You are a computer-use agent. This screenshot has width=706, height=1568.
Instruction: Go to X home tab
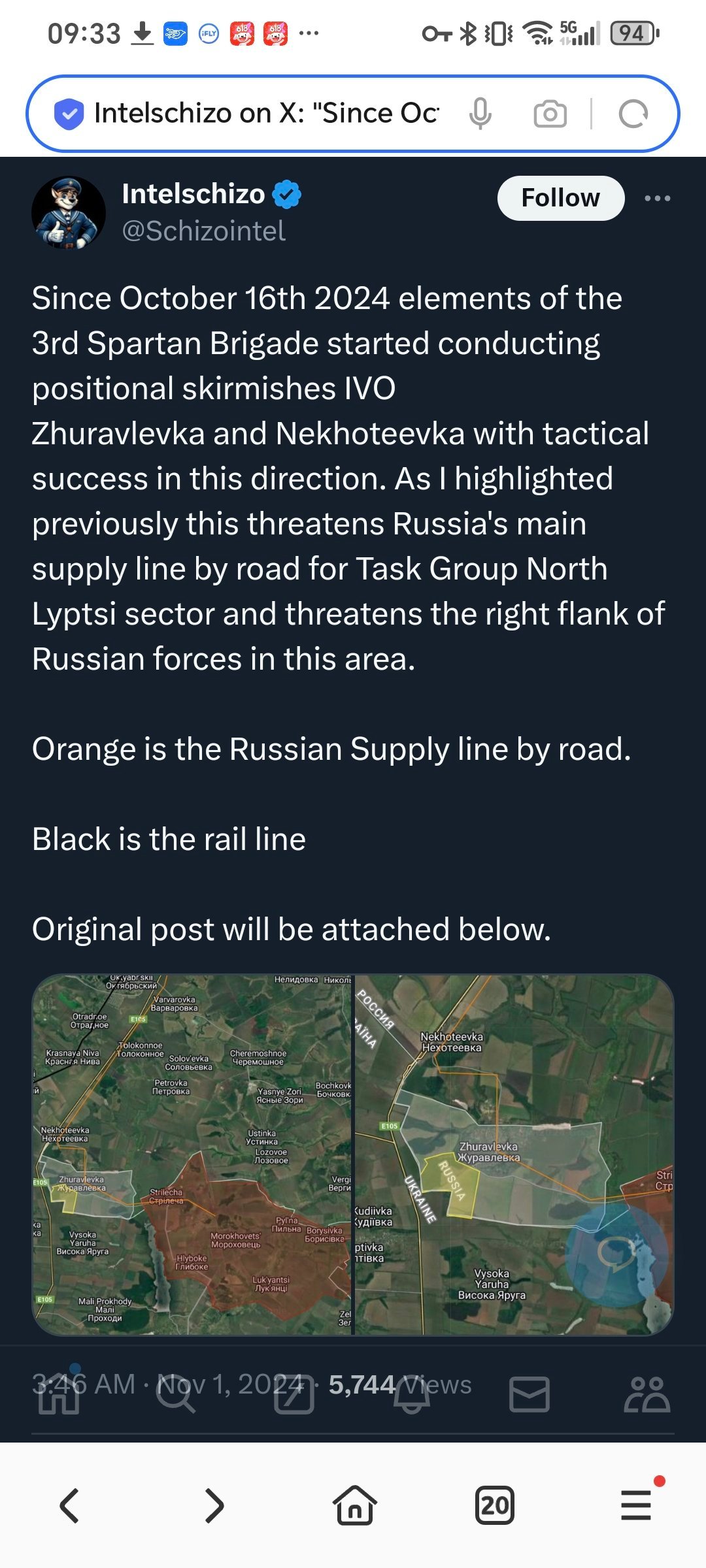(x=59, y=1395)
